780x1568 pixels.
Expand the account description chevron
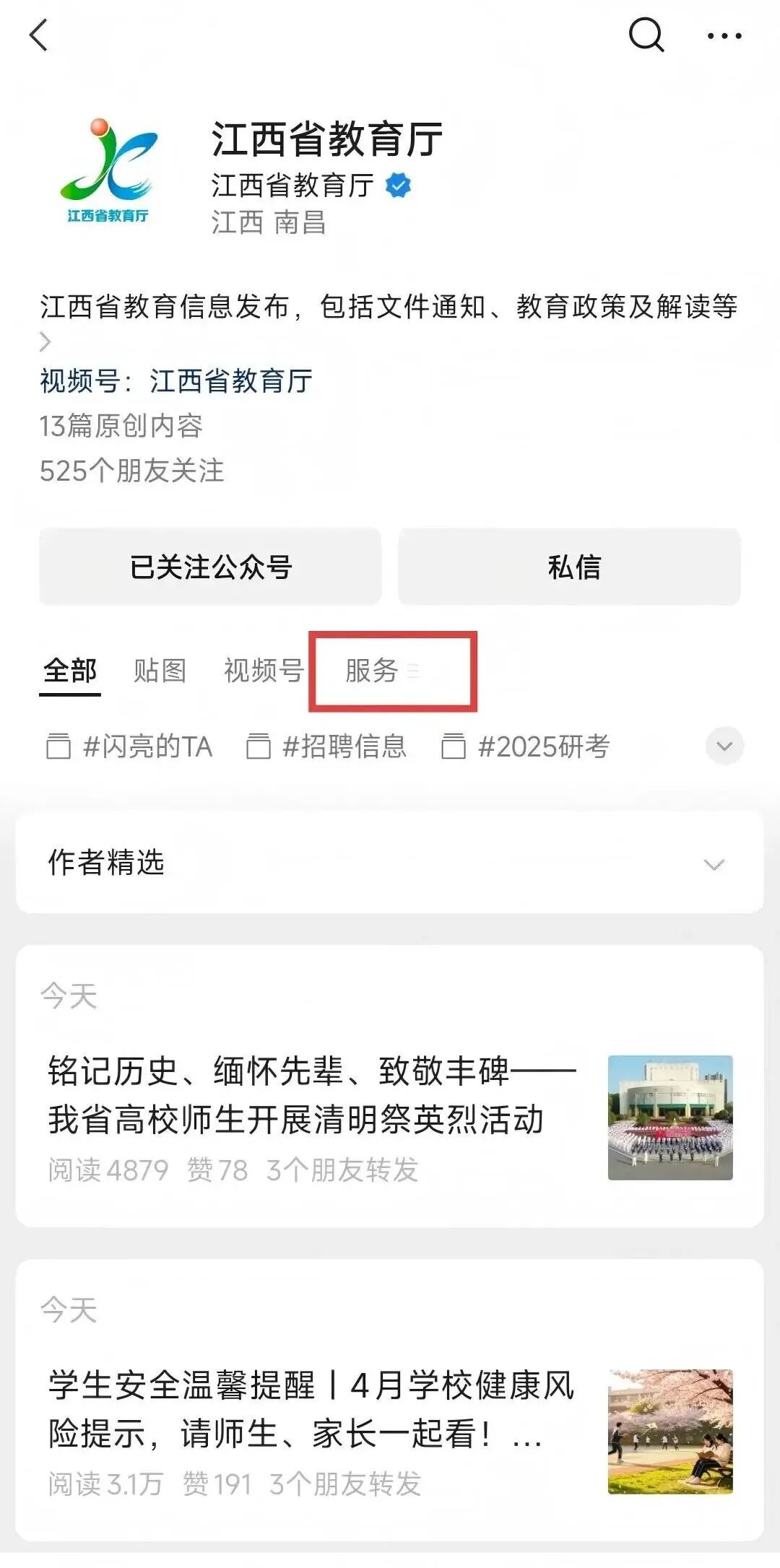point(45,341)
